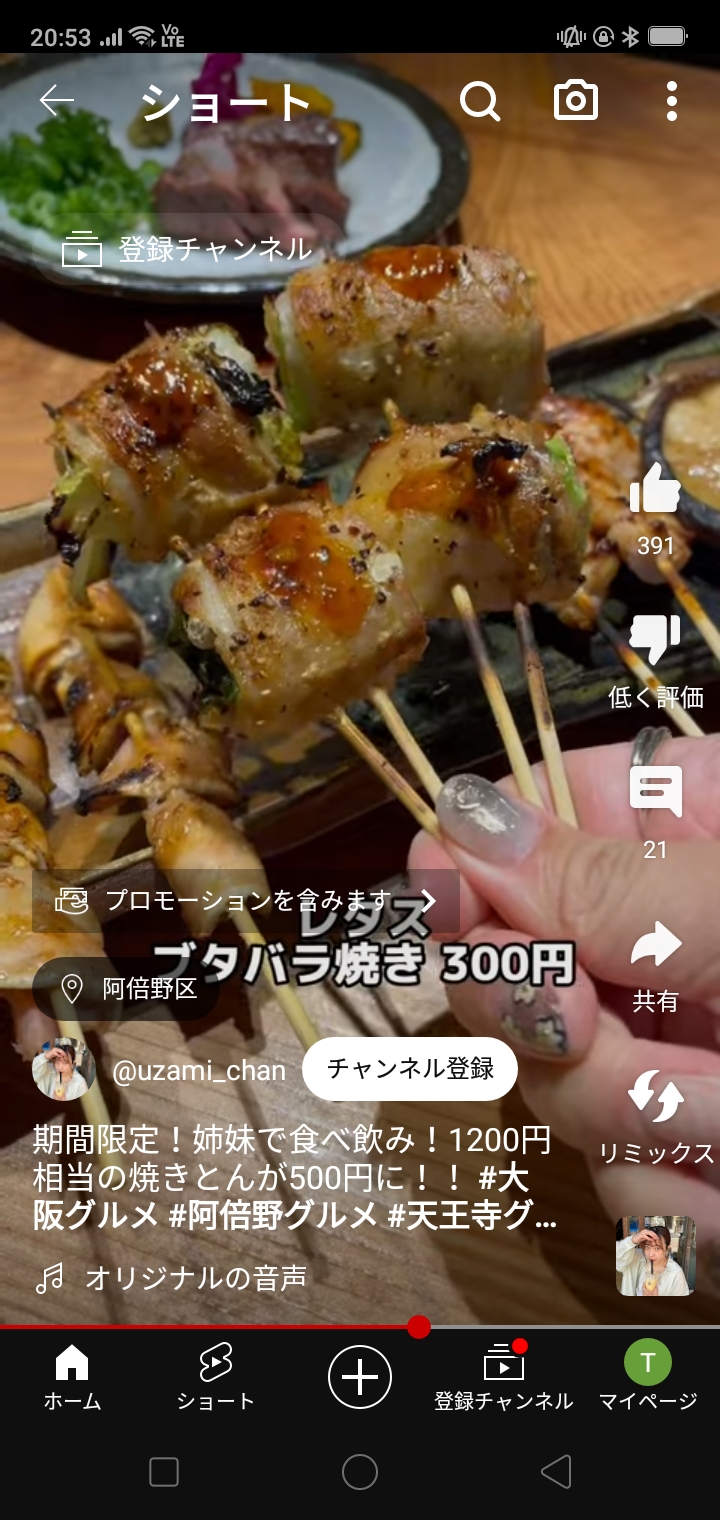The height and width of the screenshot is (1520, 720).
Task: Tap the system back button
Action: 556,1471
